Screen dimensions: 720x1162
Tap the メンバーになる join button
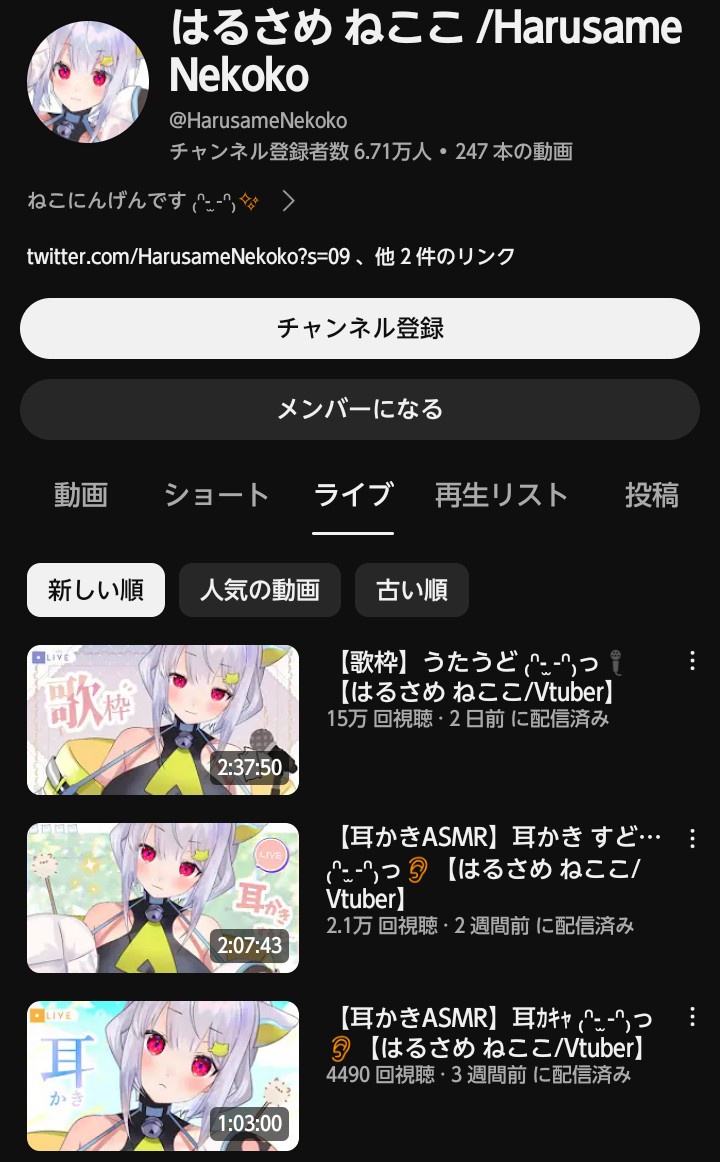pos(360,409)
